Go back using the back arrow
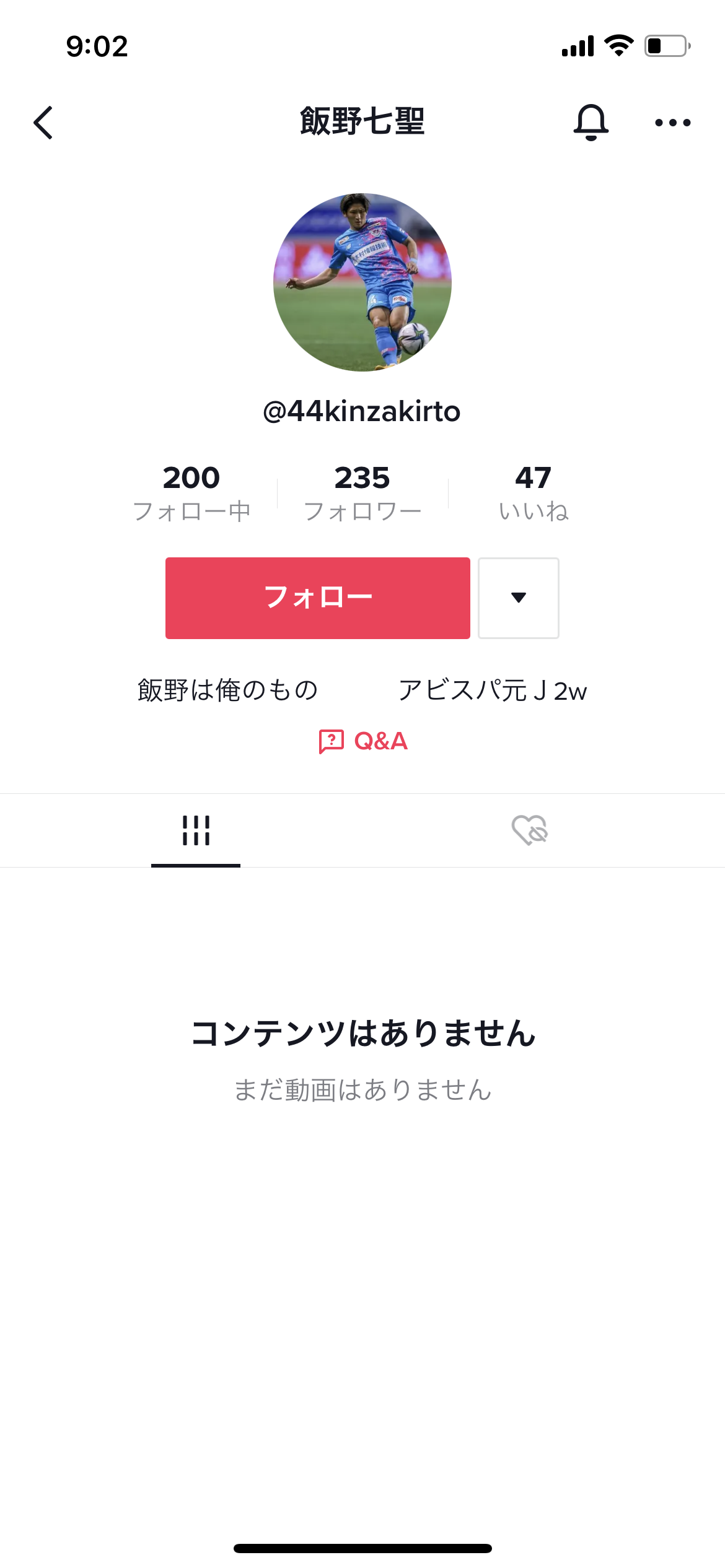 point(43,123)
